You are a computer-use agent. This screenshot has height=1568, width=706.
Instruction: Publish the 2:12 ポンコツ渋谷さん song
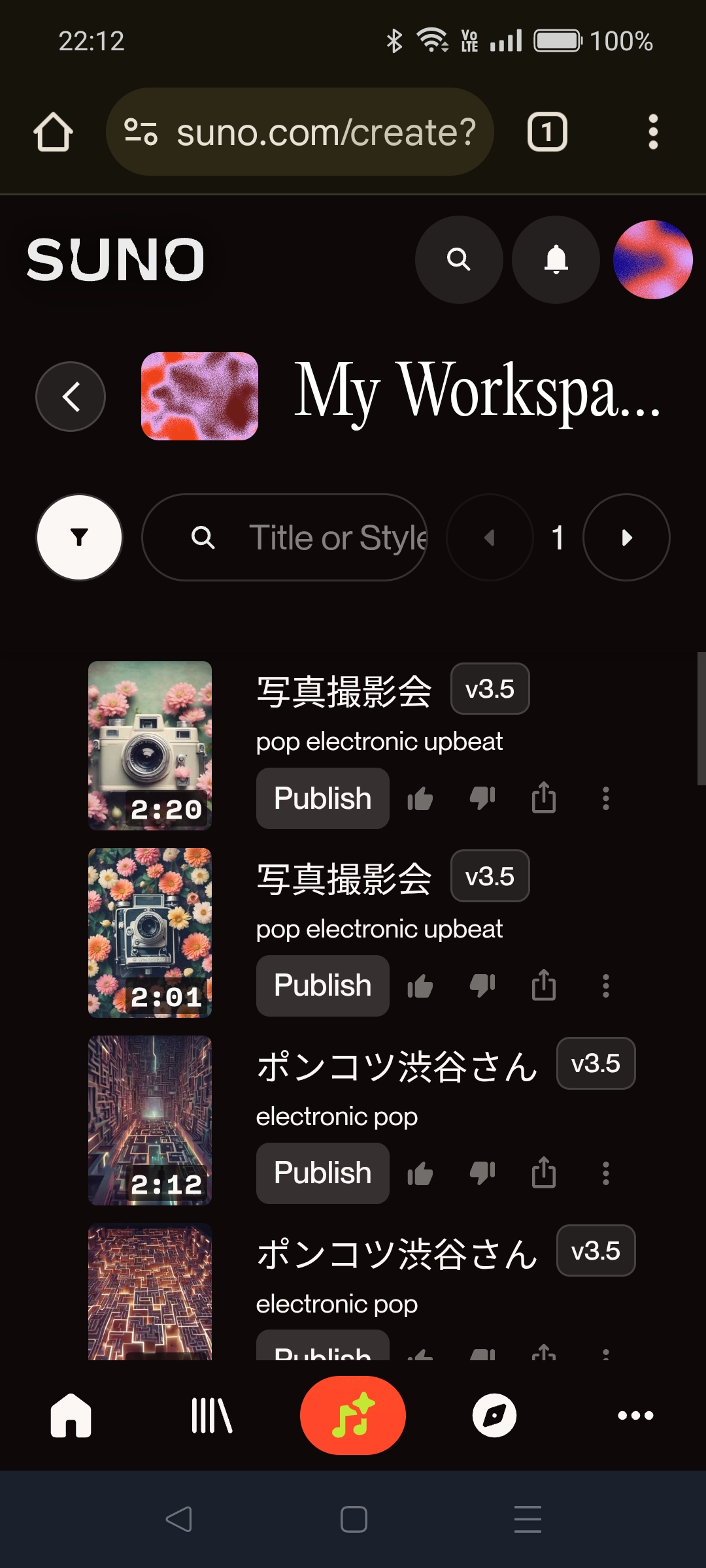322,1173
